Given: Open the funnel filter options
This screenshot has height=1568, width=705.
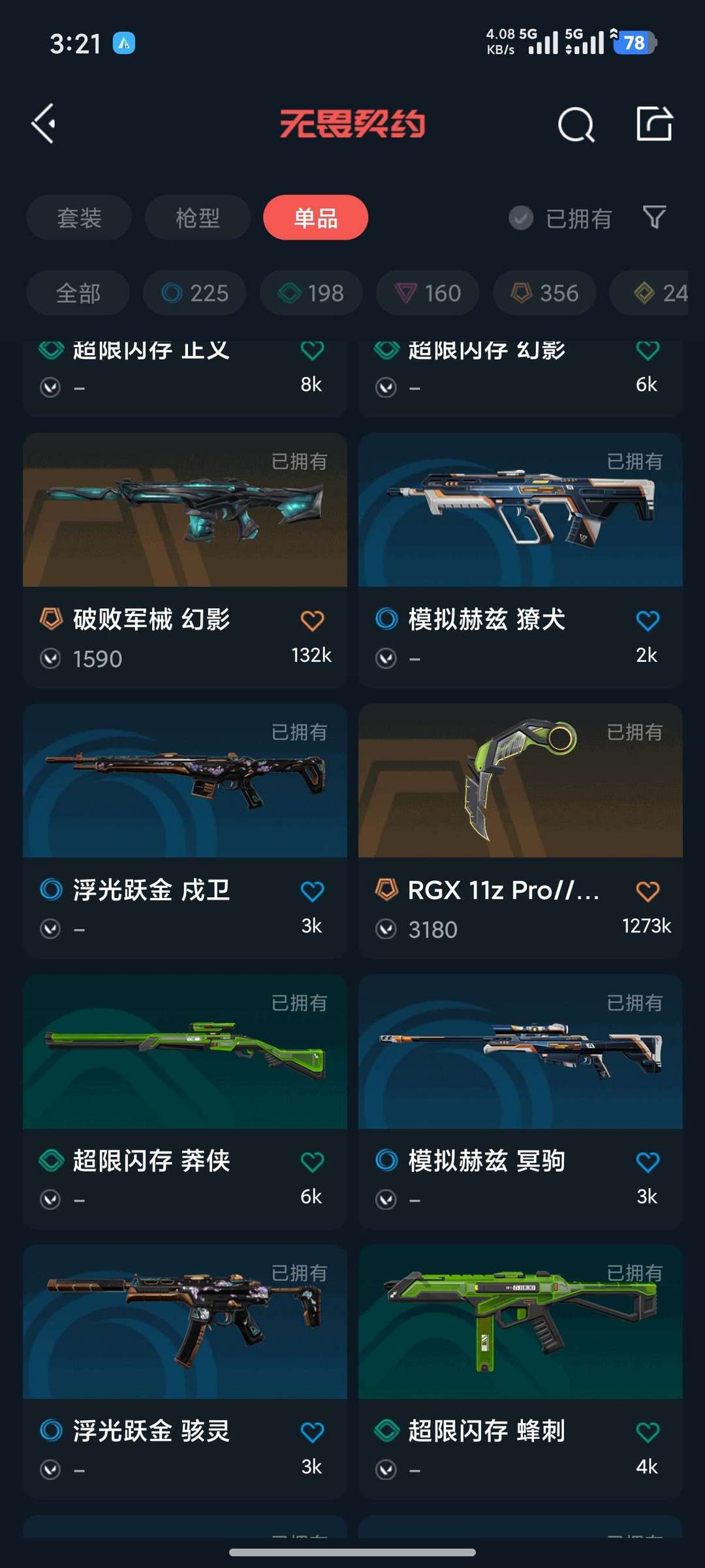Looking at the screenshot, I should click(x=654, y=217).
